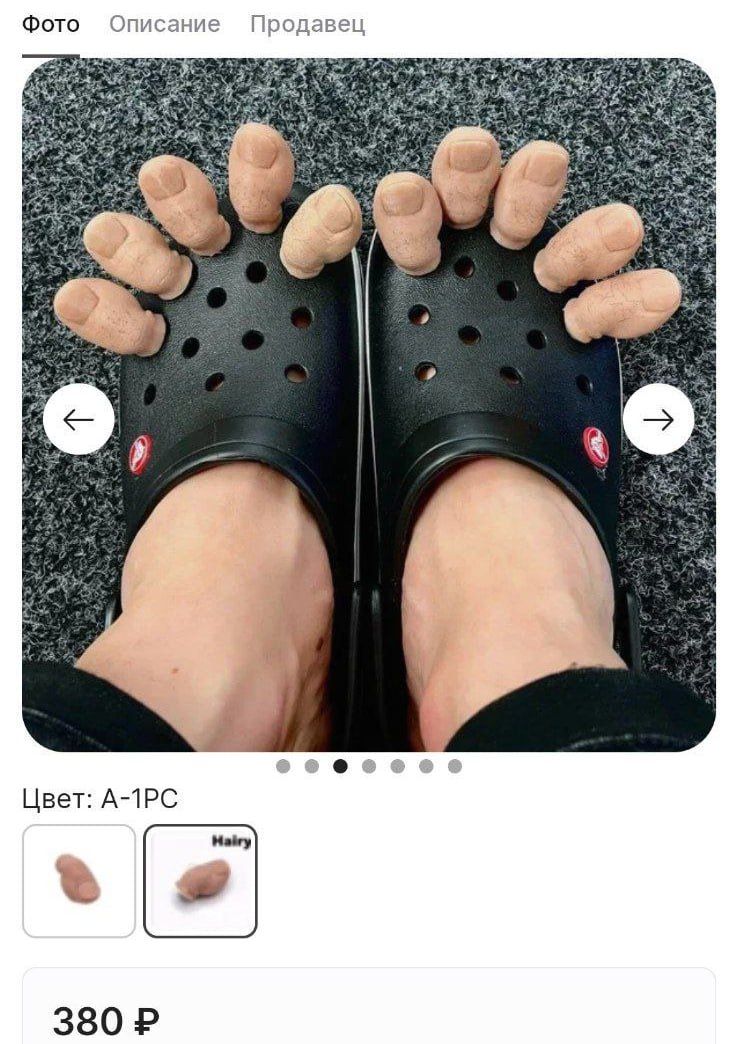Select the Фото tab
Viewport: 736px width, 1044px height.
(x=51, y=24)
